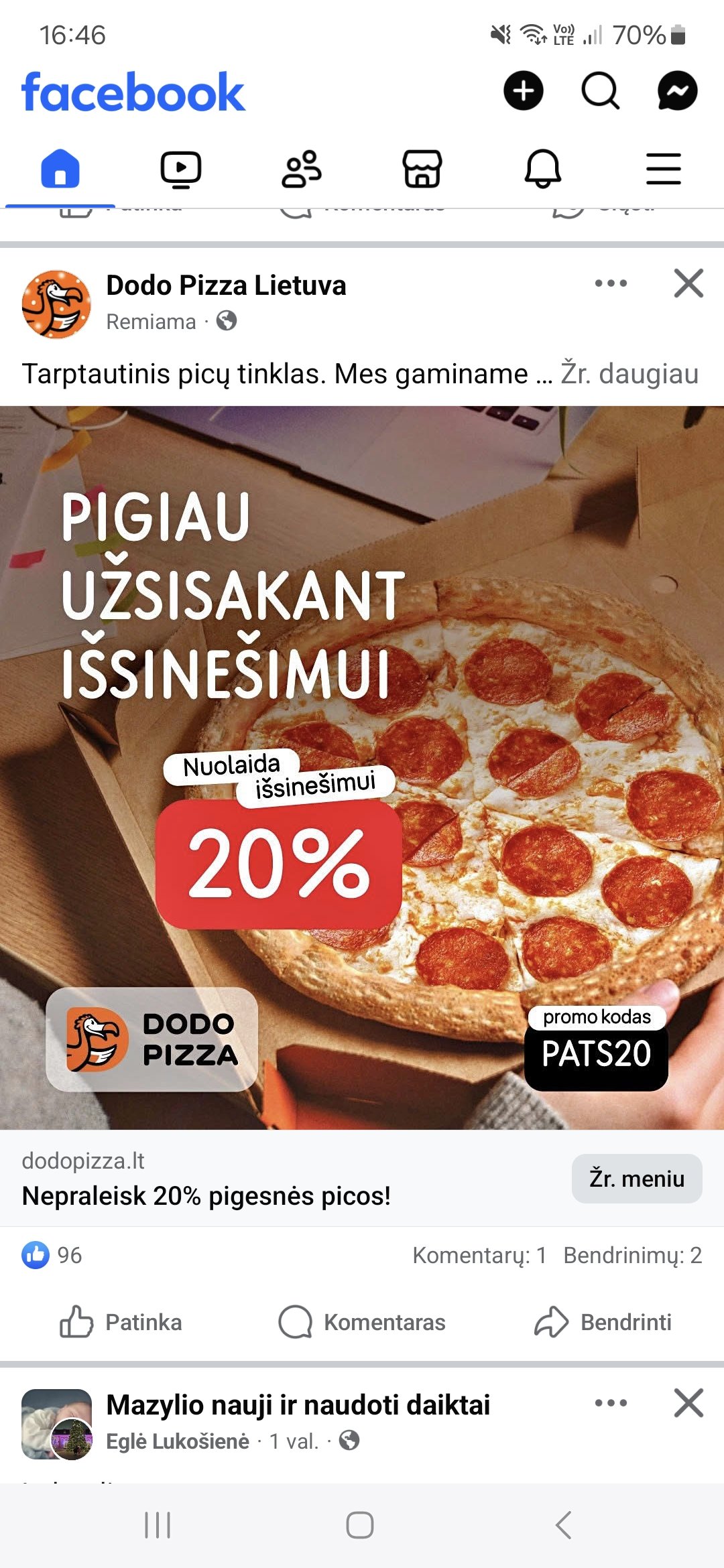Viewport: 724px width, 1568px height.
Task: Open options on Mazylio nauji post
Action: click(611, 1403)
